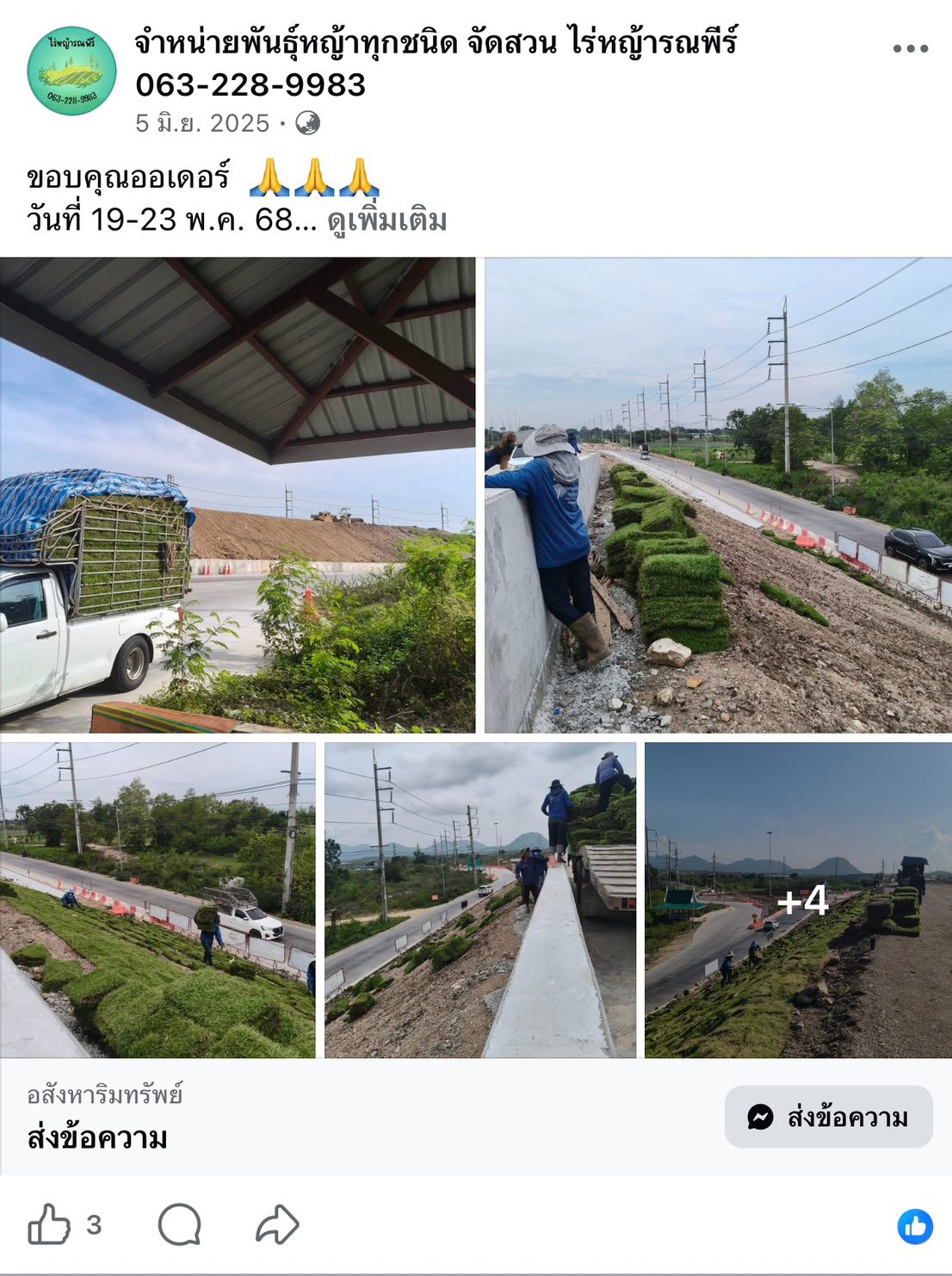This screenshot has height=1276, width=952.
Task: Expand the caption with ดูเพิ่มเติม
Action: pyautogui.click(x=387, y=220)
